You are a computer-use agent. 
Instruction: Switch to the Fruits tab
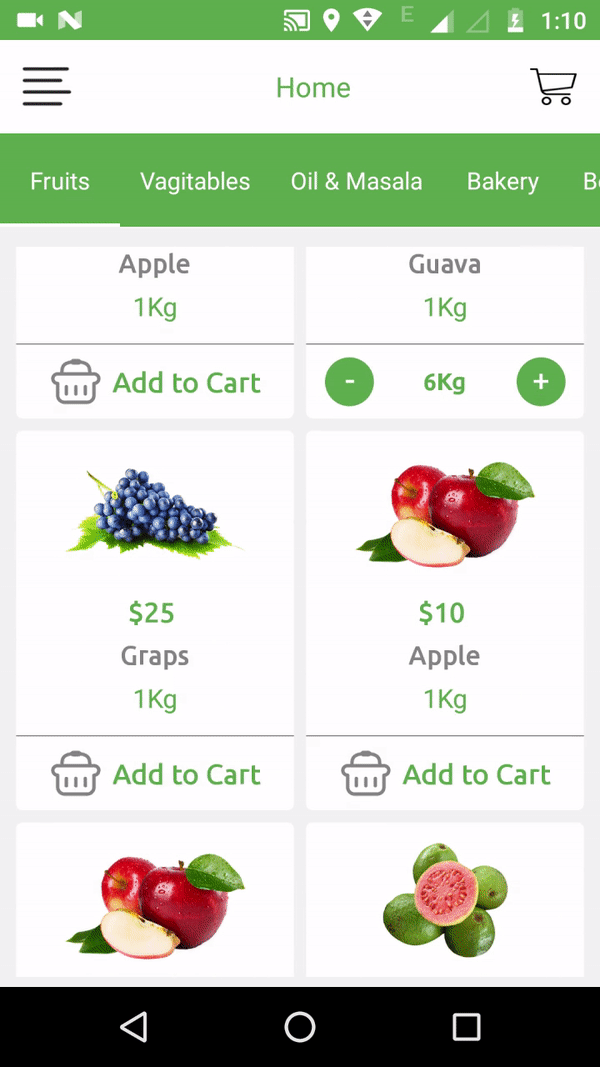(x=60, y=181)
